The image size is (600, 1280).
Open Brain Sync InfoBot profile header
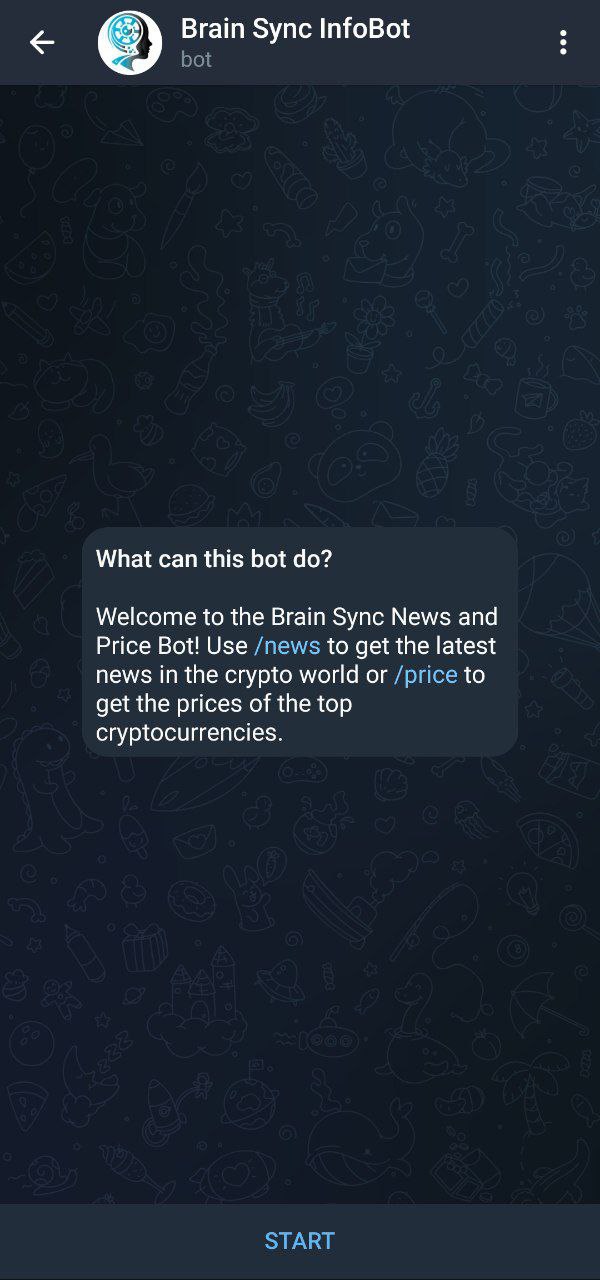coord(295,42)
